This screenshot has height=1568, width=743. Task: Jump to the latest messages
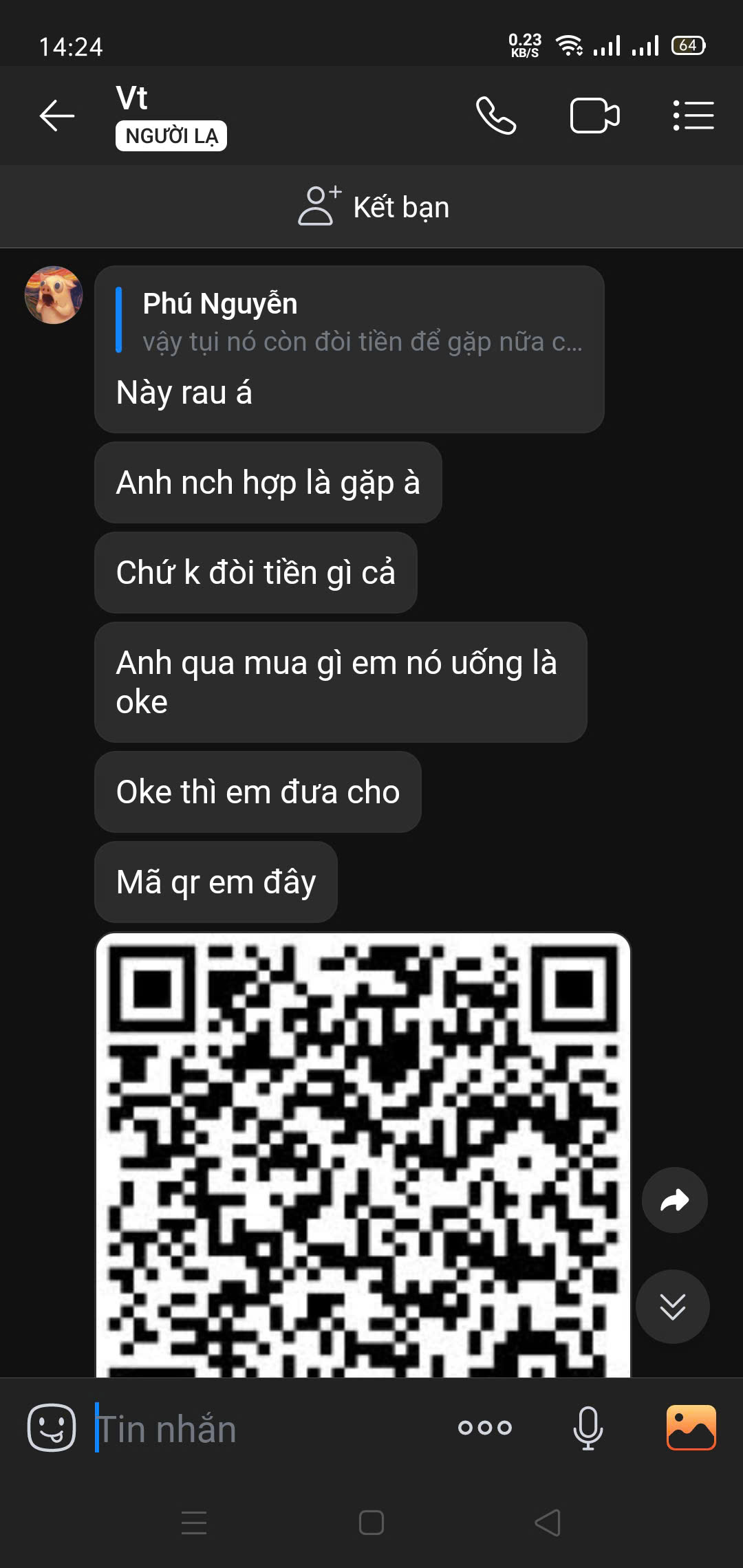tap(672, 1306)
